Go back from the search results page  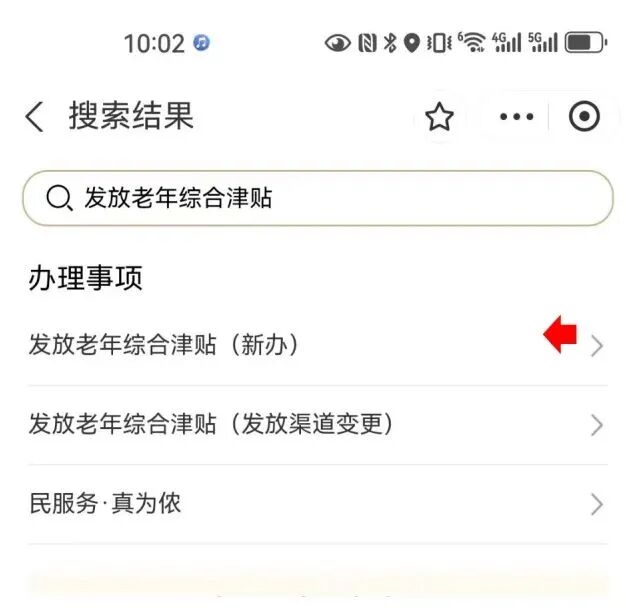click(35, 117)
